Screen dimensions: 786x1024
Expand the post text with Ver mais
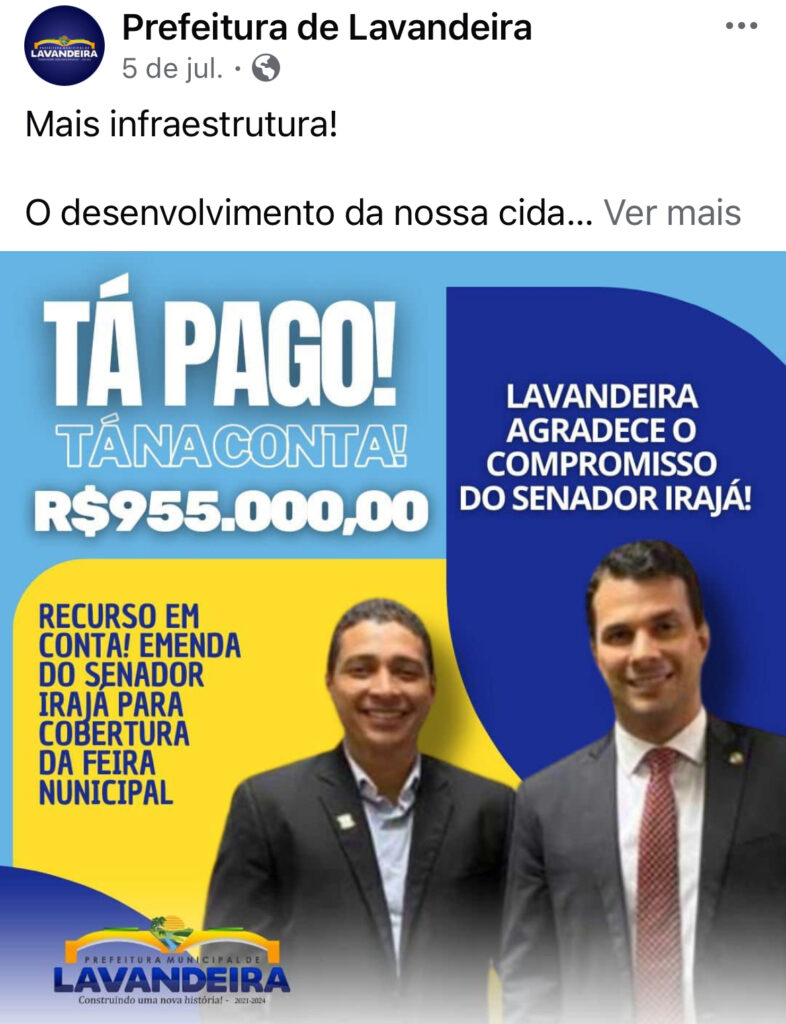click(672, 212)
